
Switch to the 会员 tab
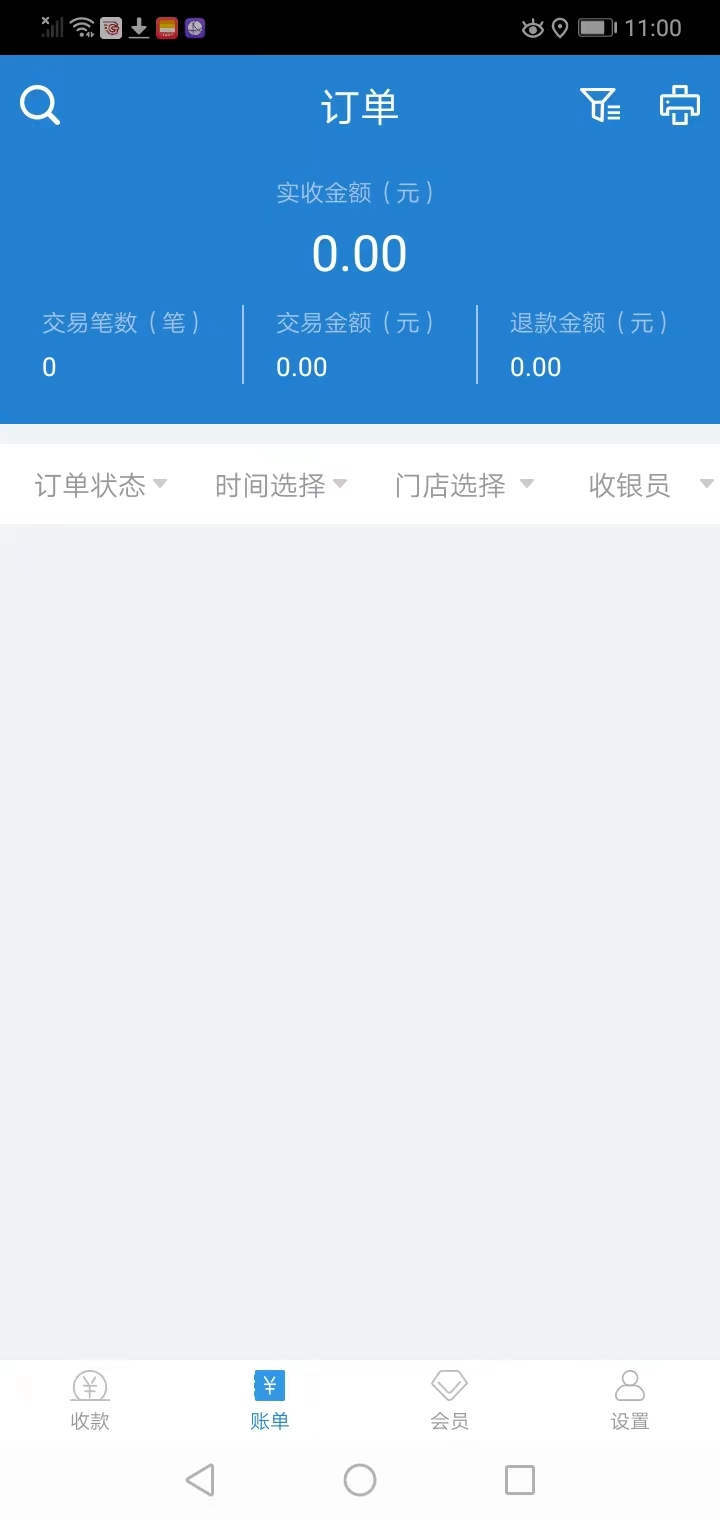tap(449, 1400)
